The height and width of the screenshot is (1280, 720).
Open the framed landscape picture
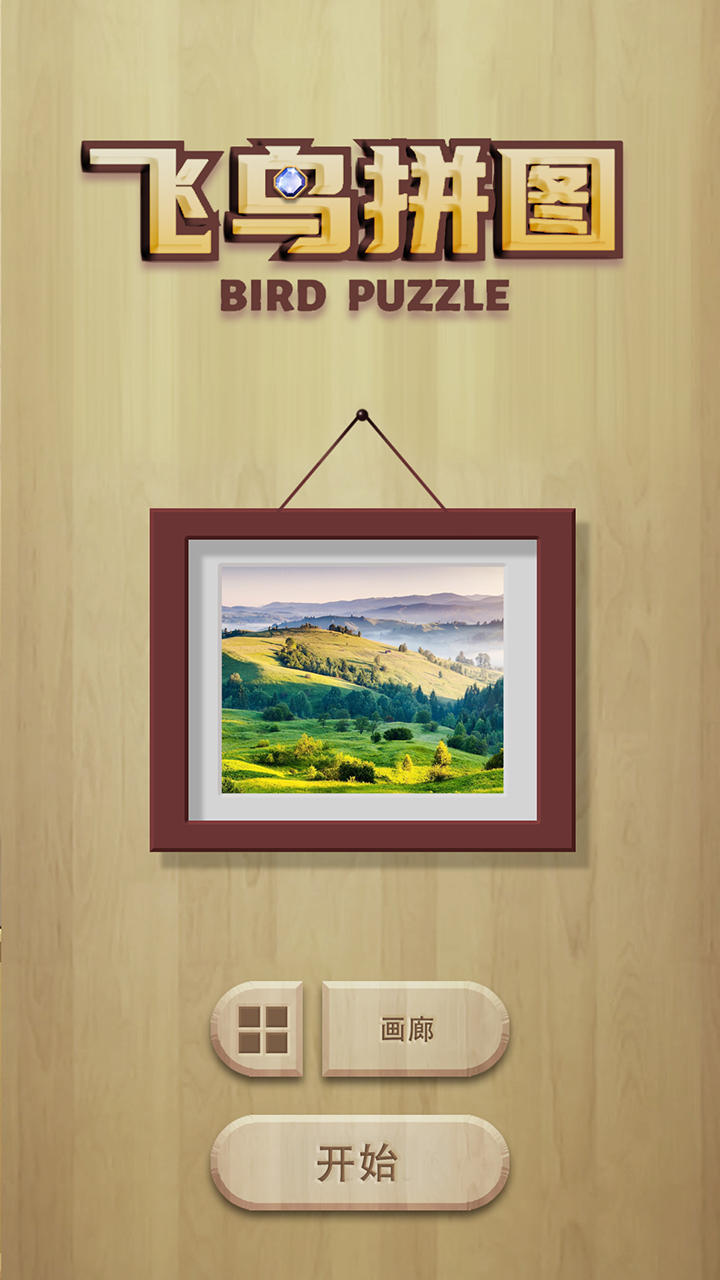tap(362, 679)
